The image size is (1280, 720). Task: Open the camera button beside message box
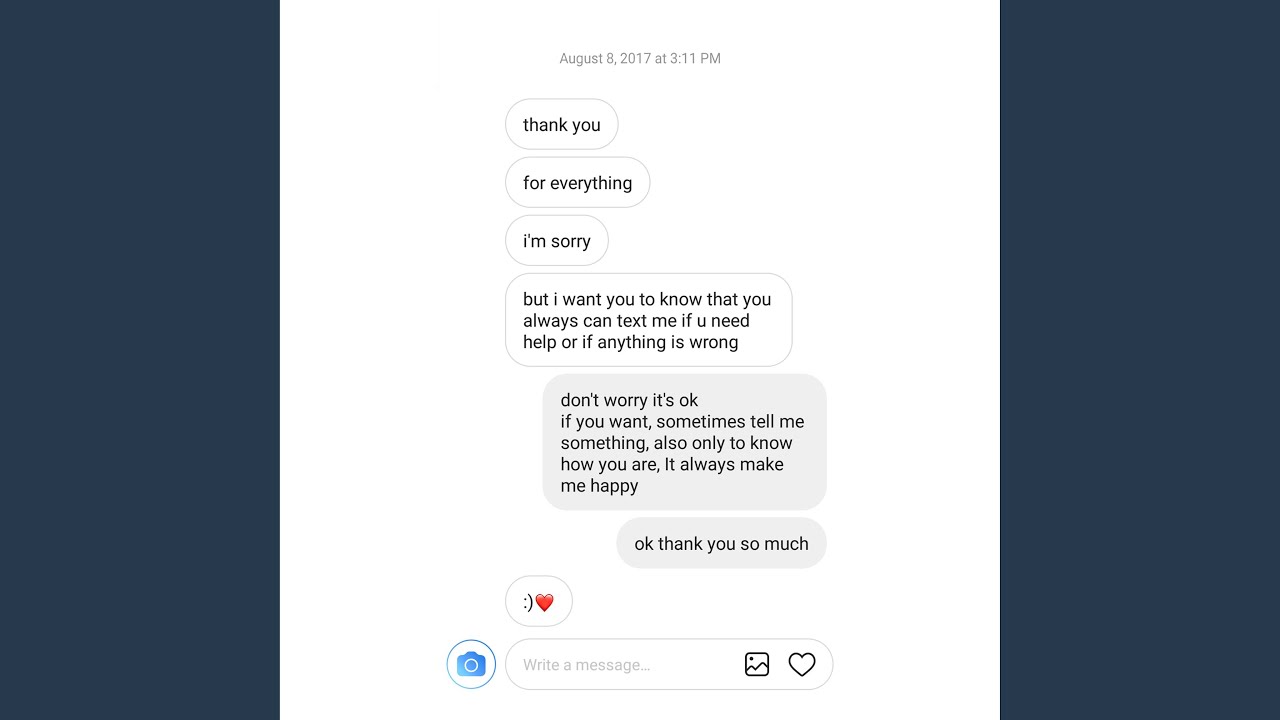click(471, 664)
